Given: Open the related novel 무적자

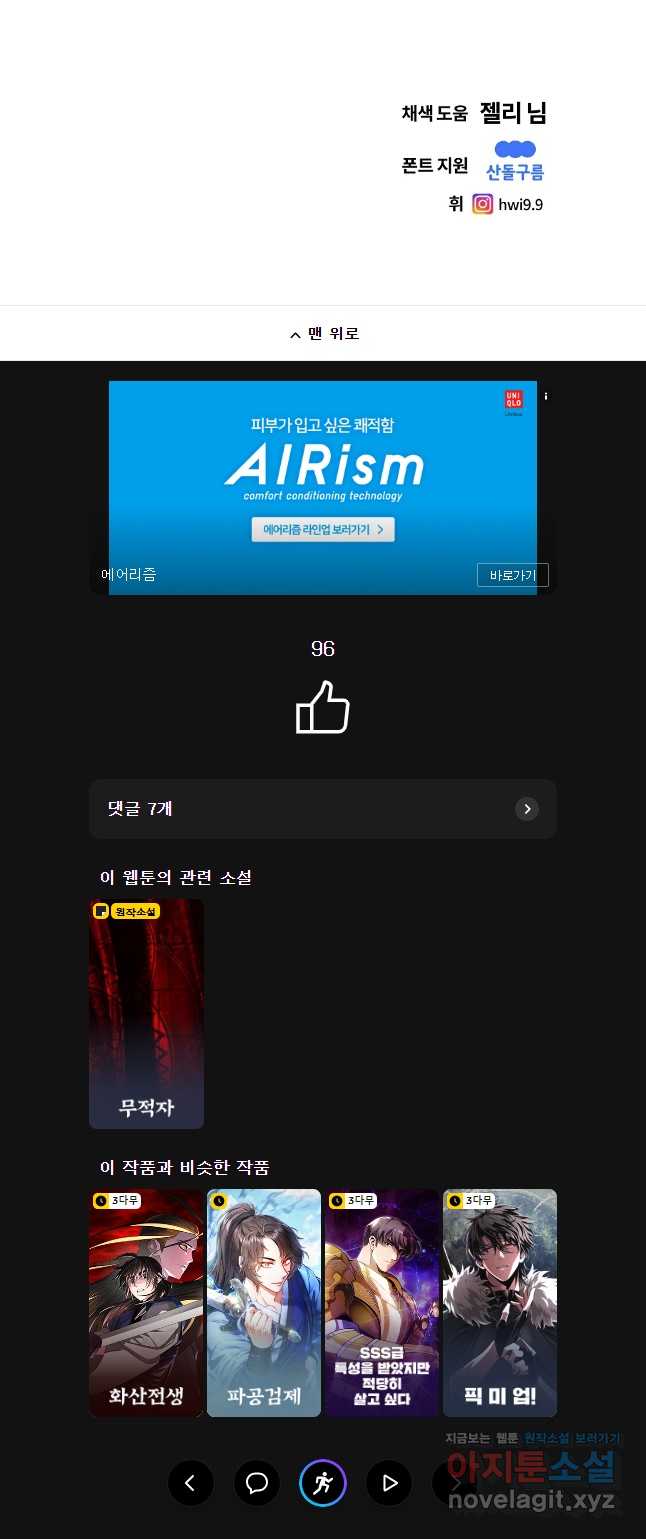Looking at the screenshot, I should (146, 1013).
